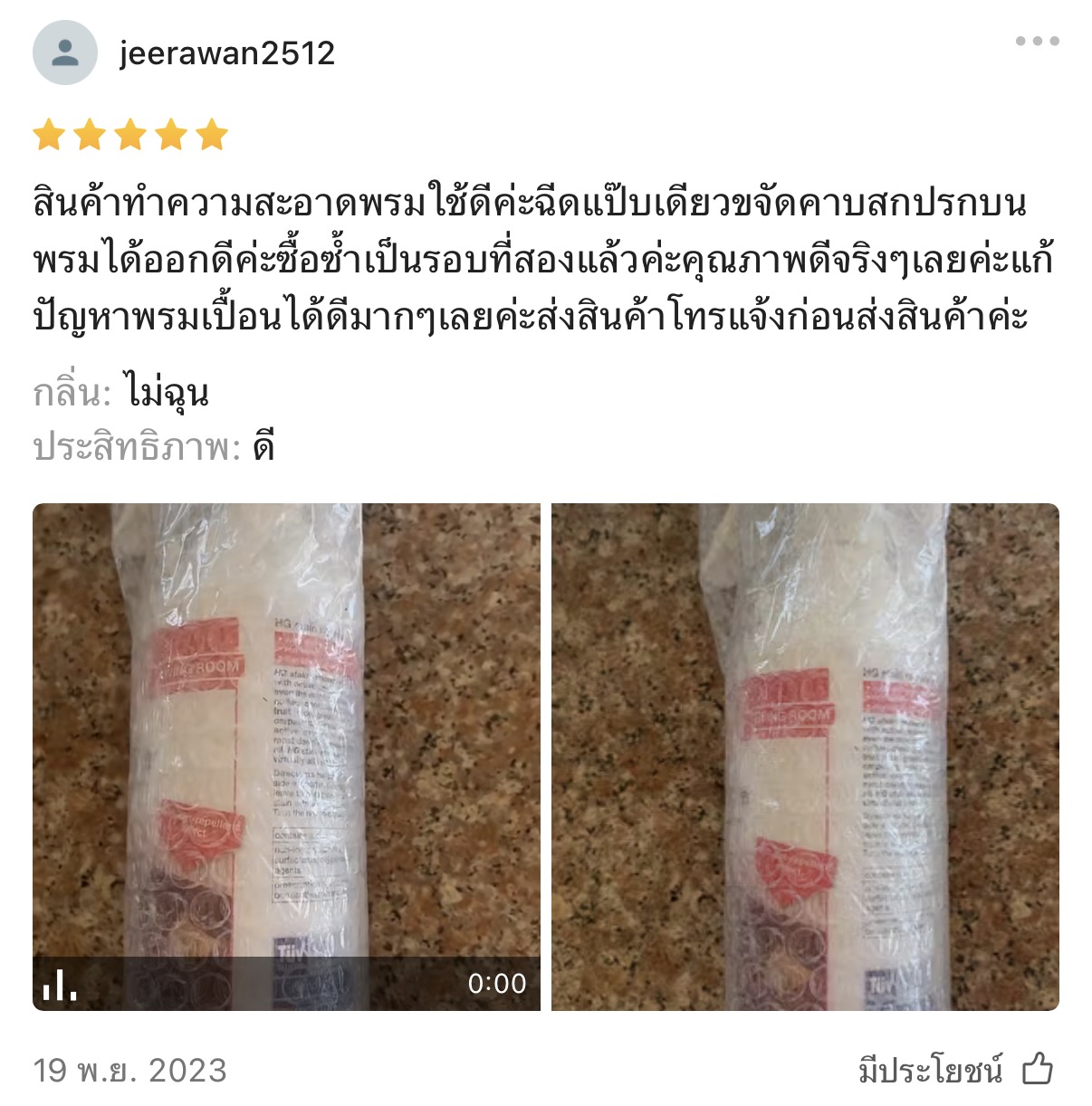The height and width of the screenshot is (1106, 1092).
Task: Click the sound bars icon on the video
Action: [58, 981]
